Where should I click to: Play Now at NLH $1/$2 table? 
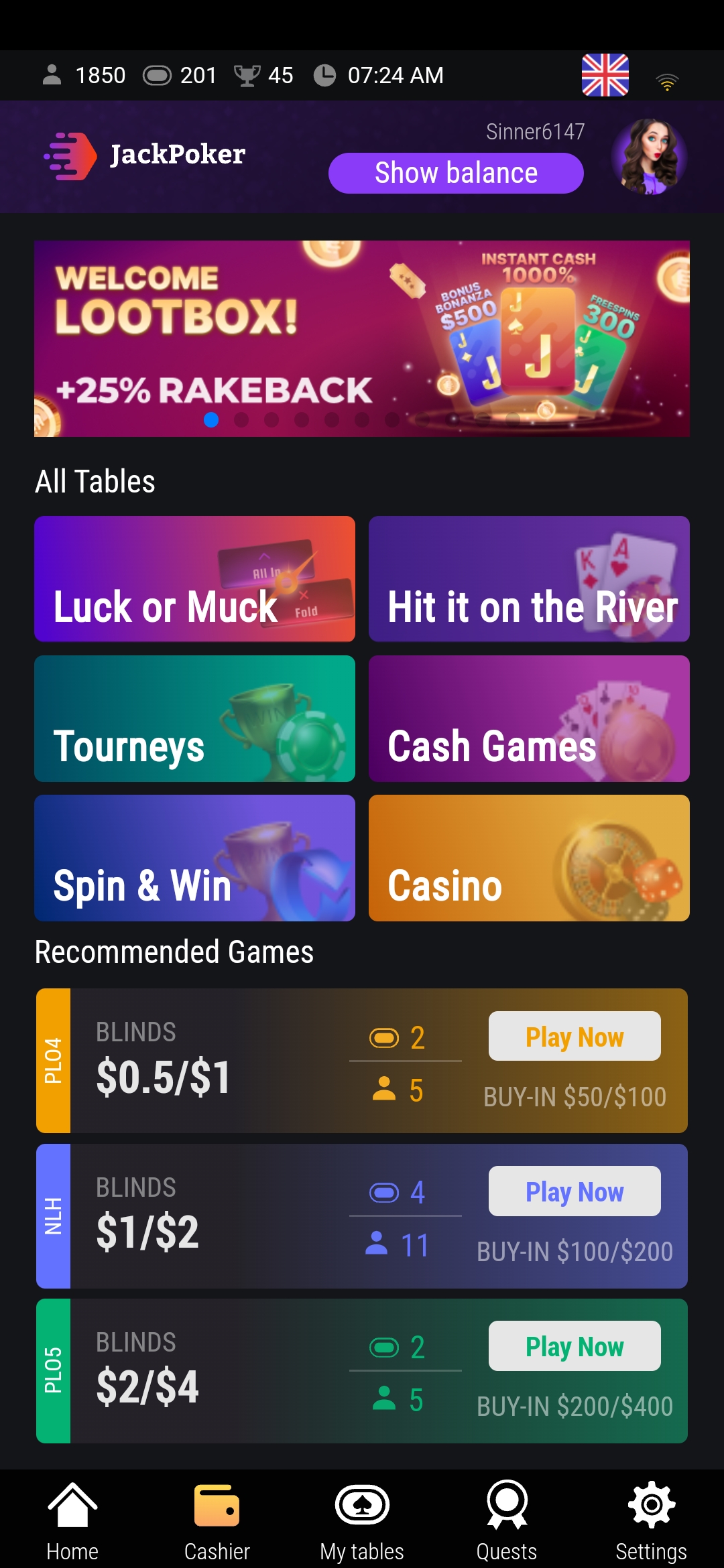coord(575,1191)
